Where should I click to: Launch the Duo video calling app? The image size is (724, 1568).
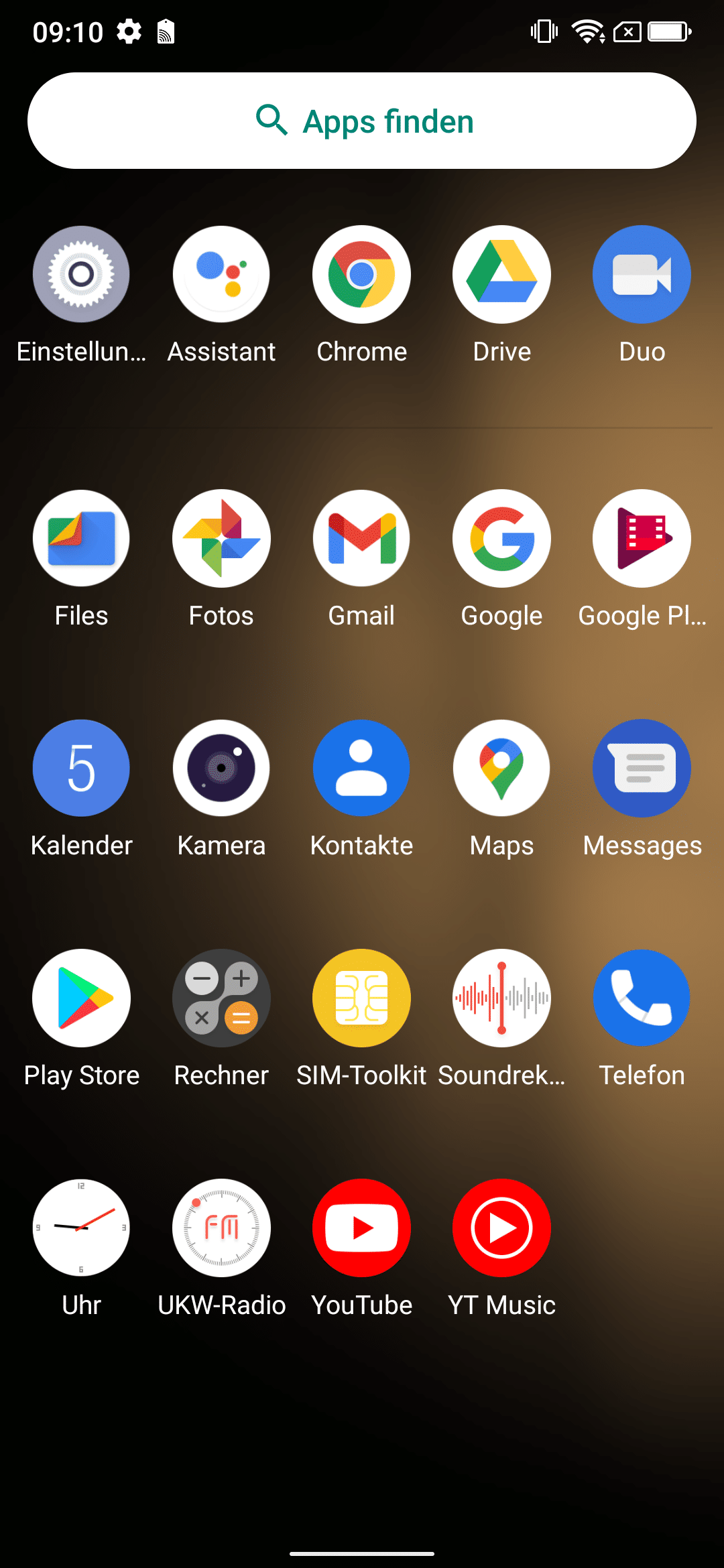642,275
